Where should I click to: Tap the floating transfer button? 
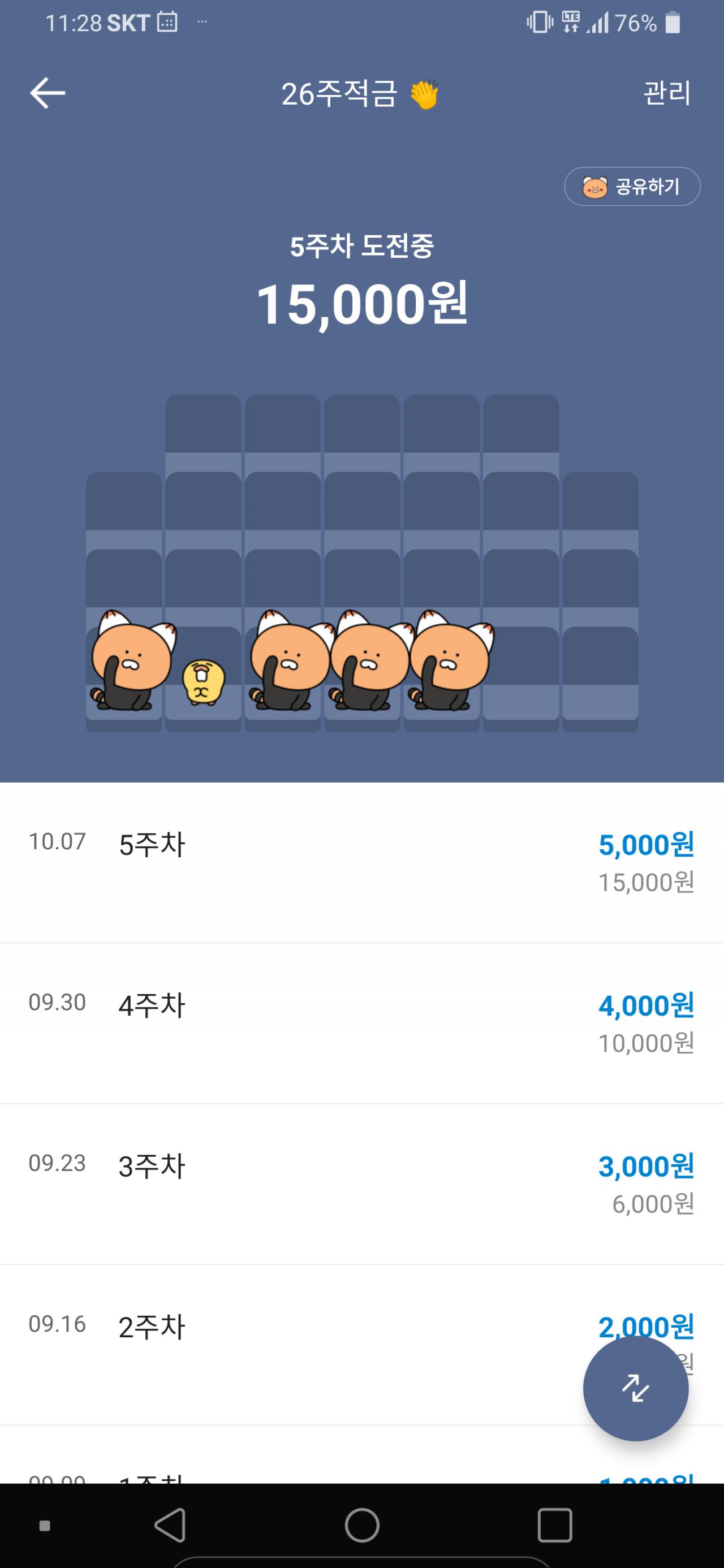pos(635,1388)
